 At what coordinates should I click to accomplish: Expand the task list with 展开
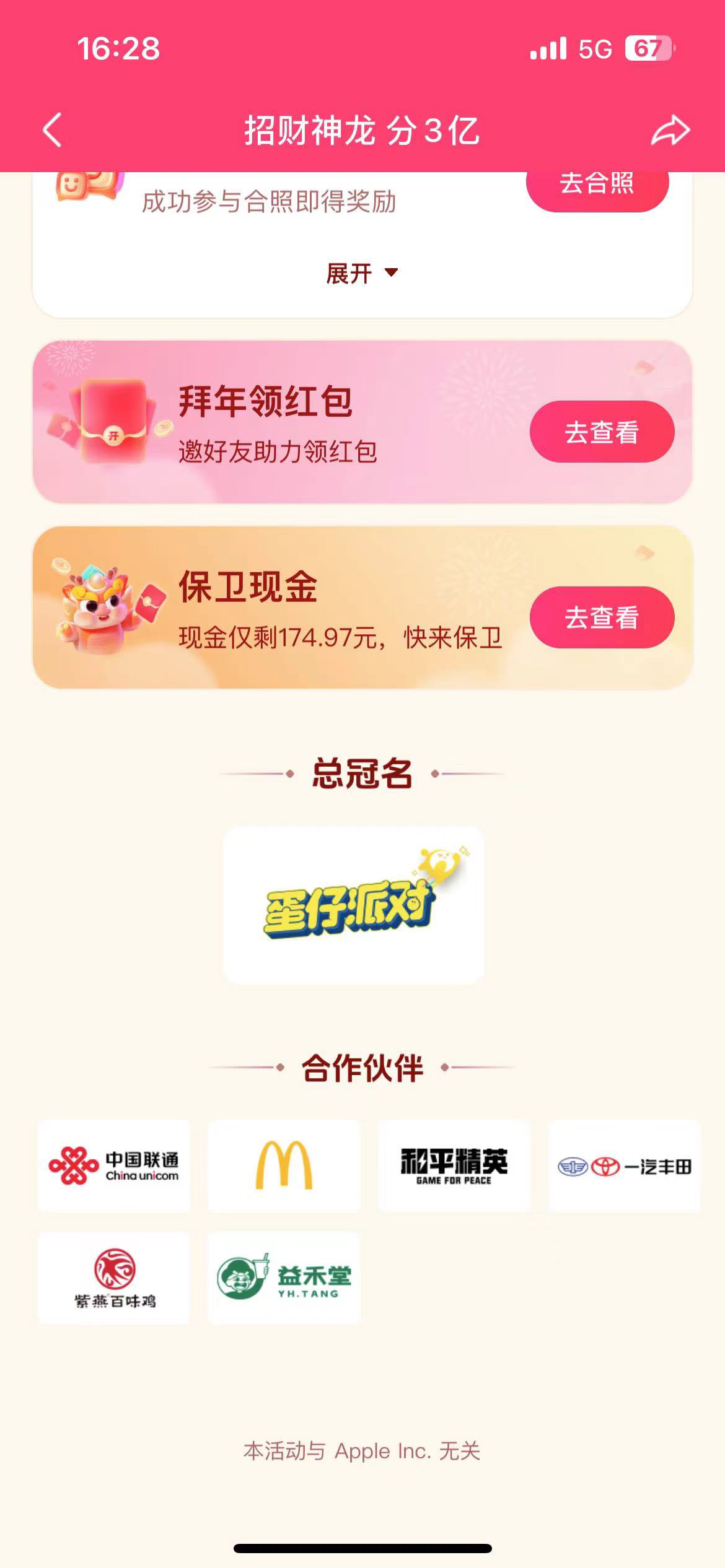pos(362,273)
